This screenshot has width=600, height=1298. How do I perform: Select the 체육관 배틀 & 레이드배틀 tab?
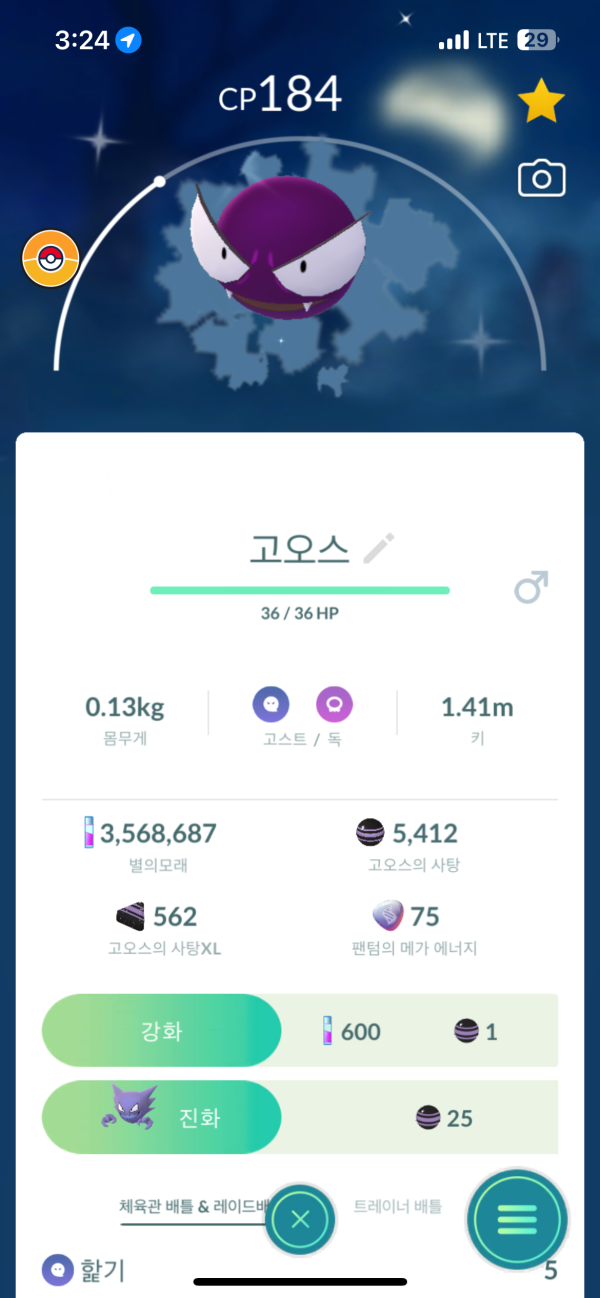190,1207
